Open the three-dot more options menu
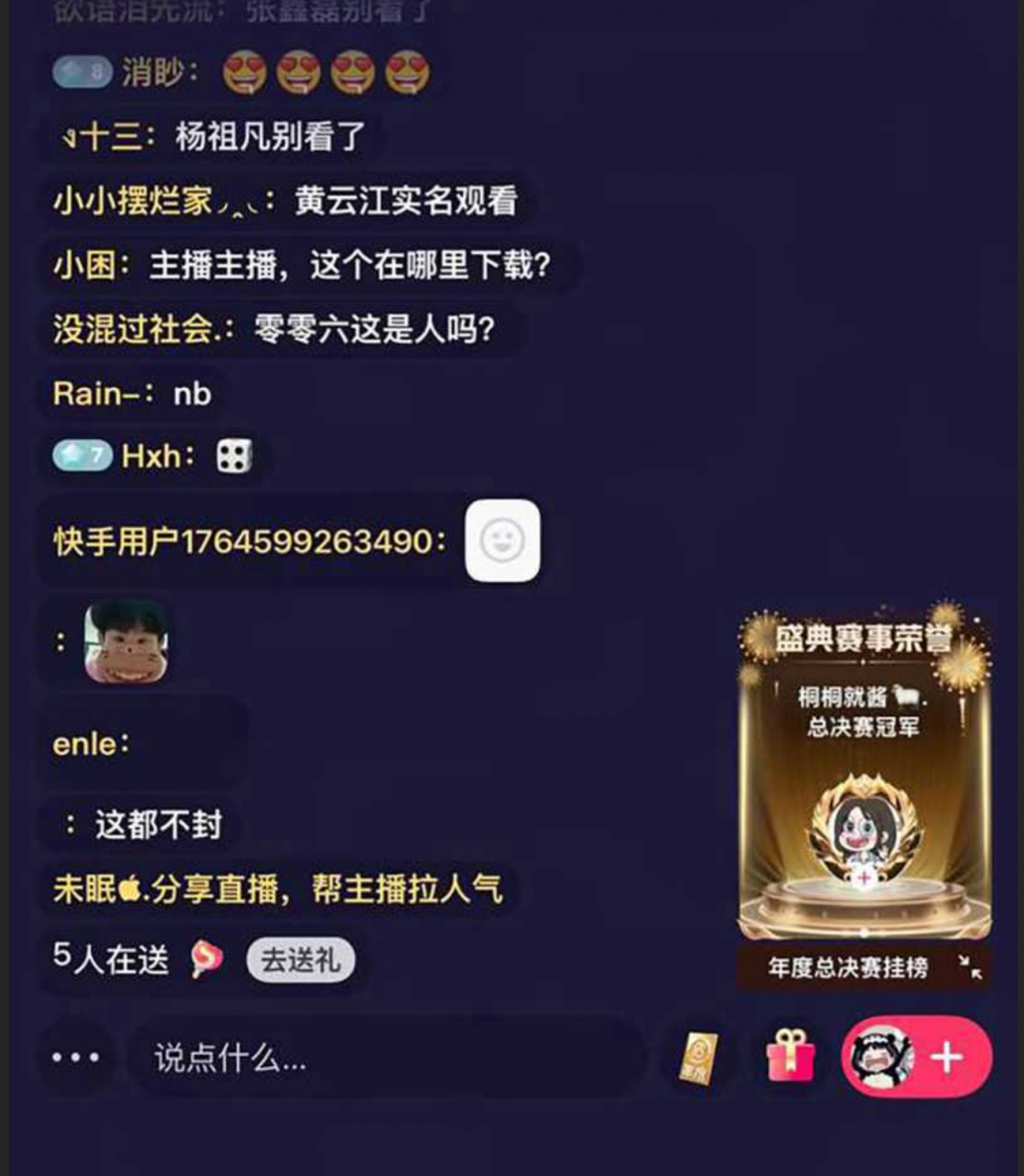Image resolution: width=1024 pixels, height=1176 pixels. pyautogui.click(x=75, y=1057)
